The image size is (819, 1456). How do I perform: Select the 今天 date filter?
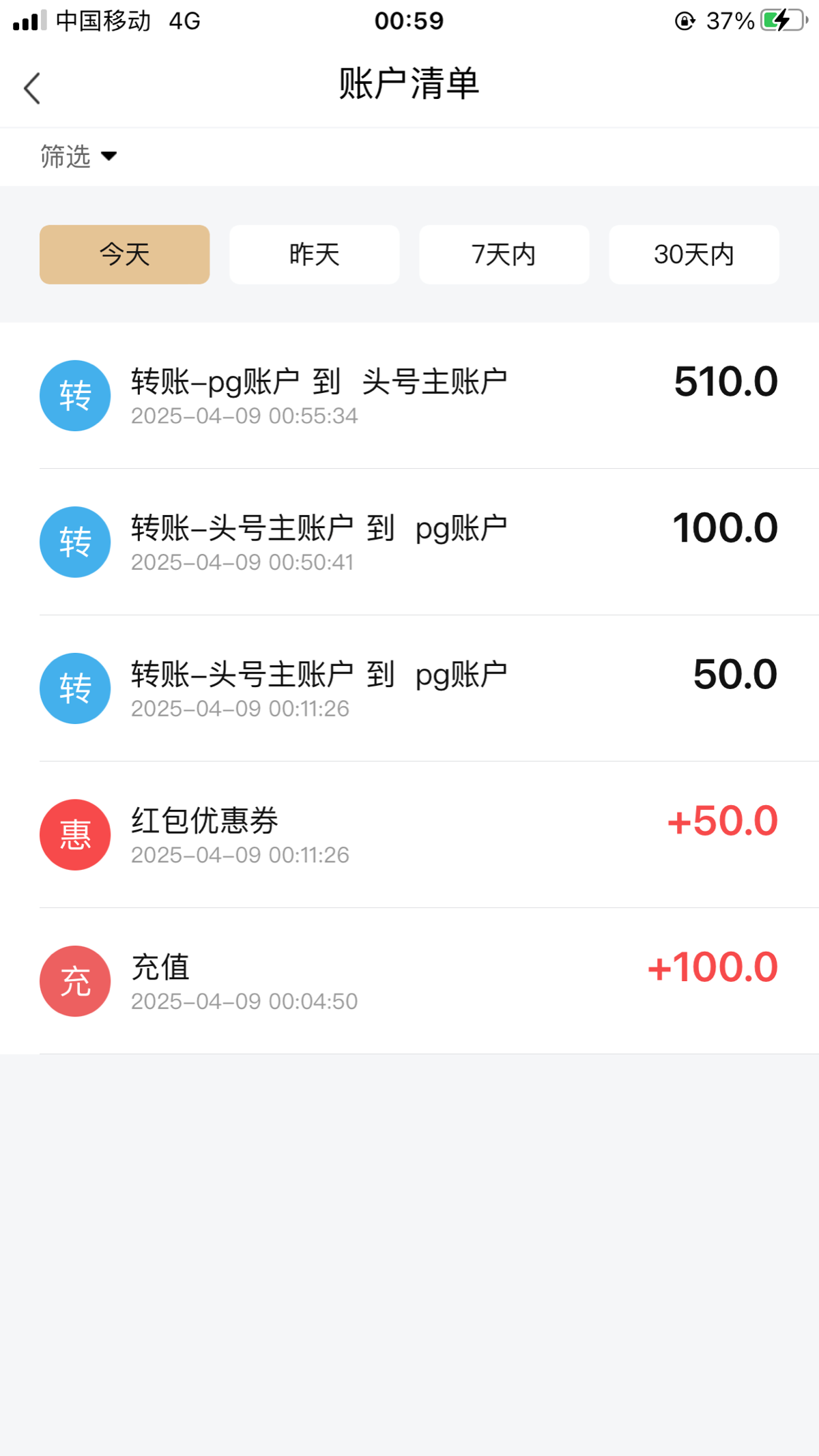(x=124, y=254)
